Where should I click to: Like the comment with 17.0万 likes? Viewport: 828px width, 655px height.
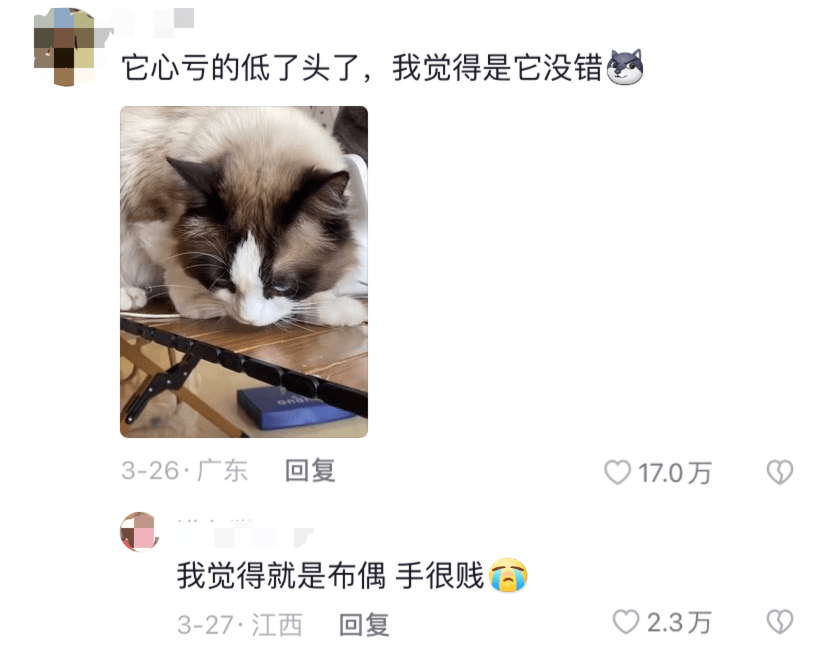tap(618, 472)
